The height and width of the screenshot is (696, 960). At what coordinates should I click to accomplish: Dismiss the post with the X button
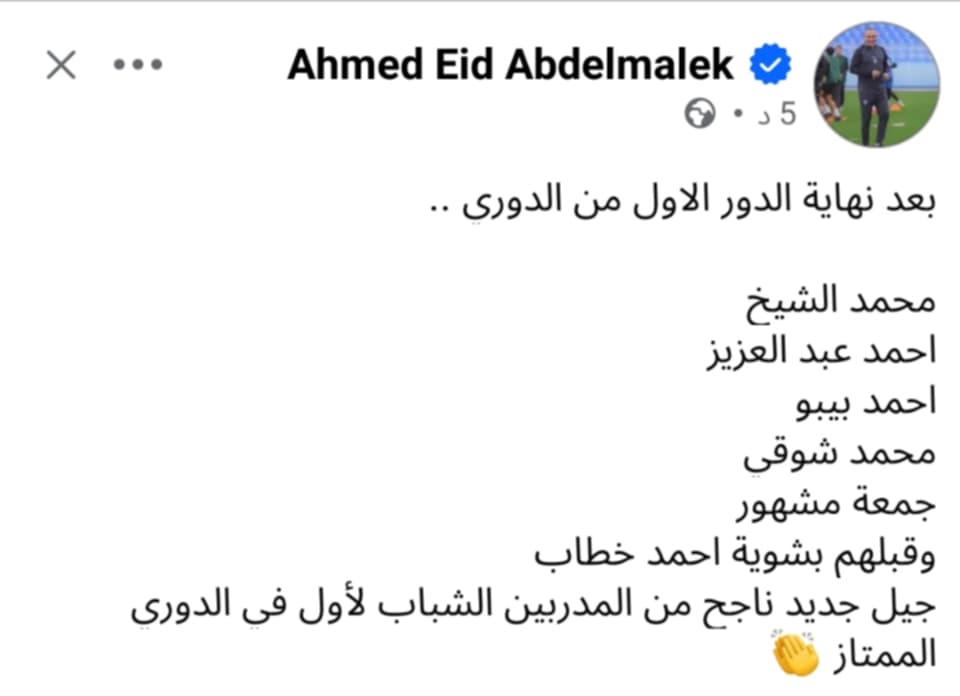click(61, 65)
